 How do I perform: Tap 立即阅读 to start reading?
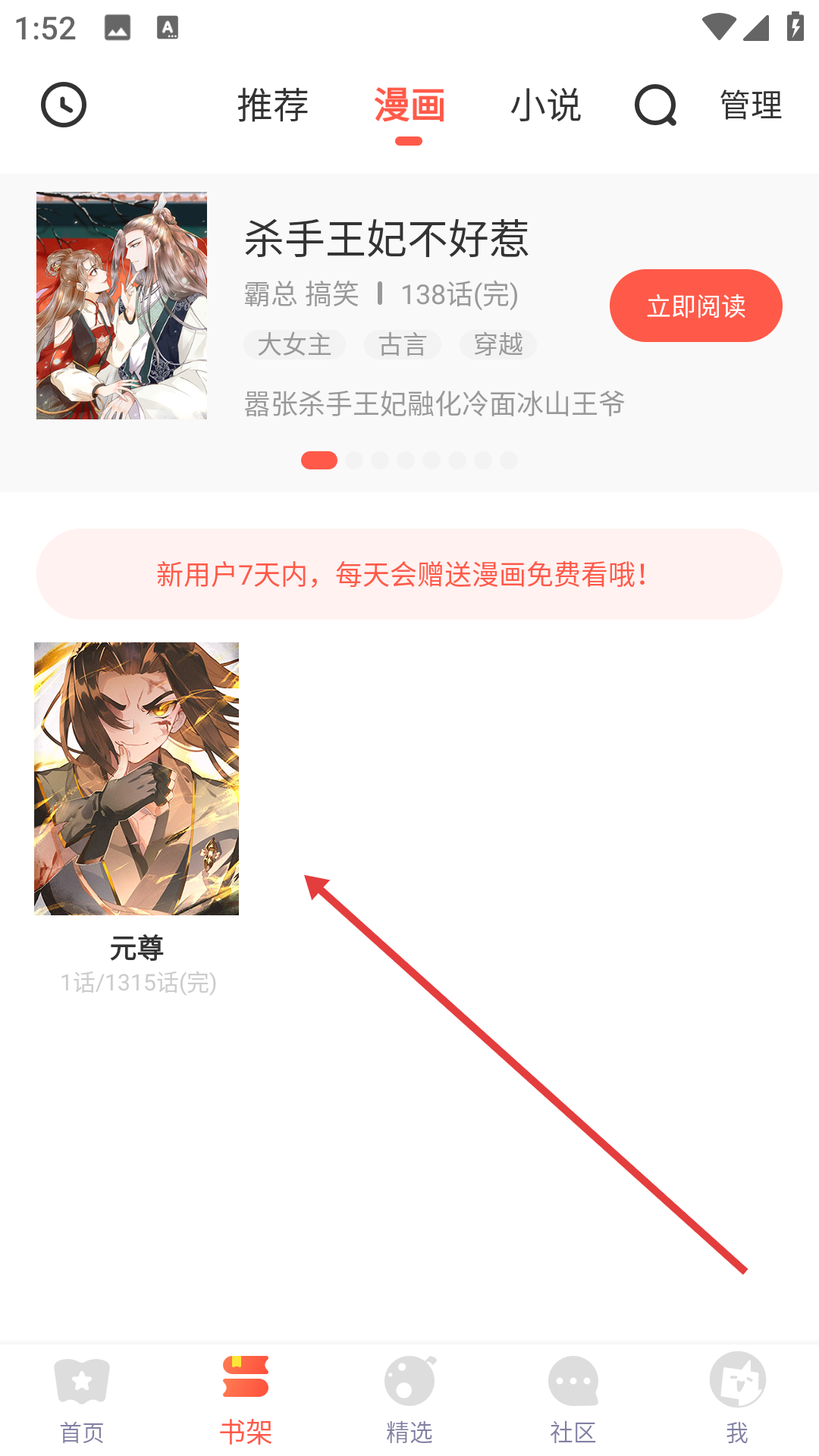pos(695,306)
